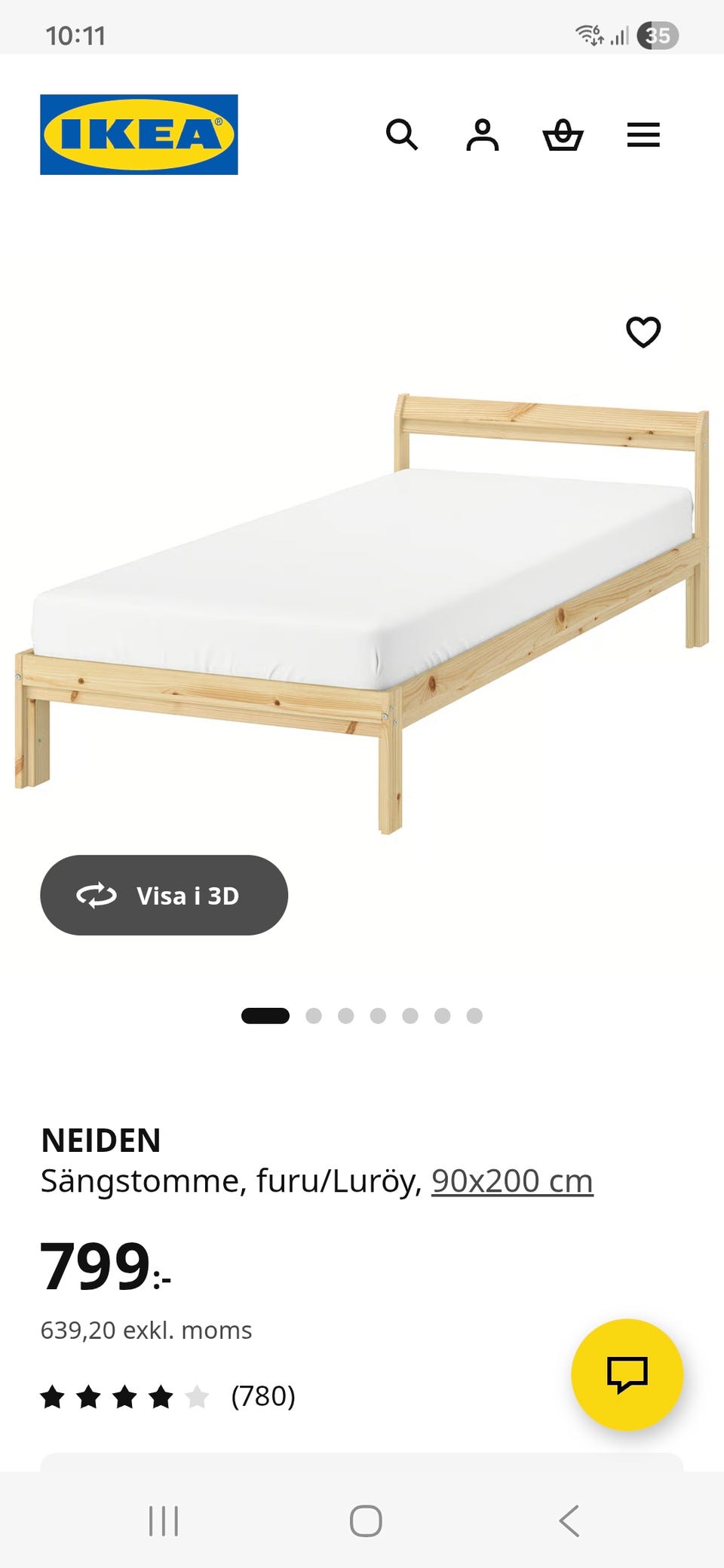Open reviews by tapping the (780) count
This screenshot has width=724, height=1568.
click(x=262, y=1395)
